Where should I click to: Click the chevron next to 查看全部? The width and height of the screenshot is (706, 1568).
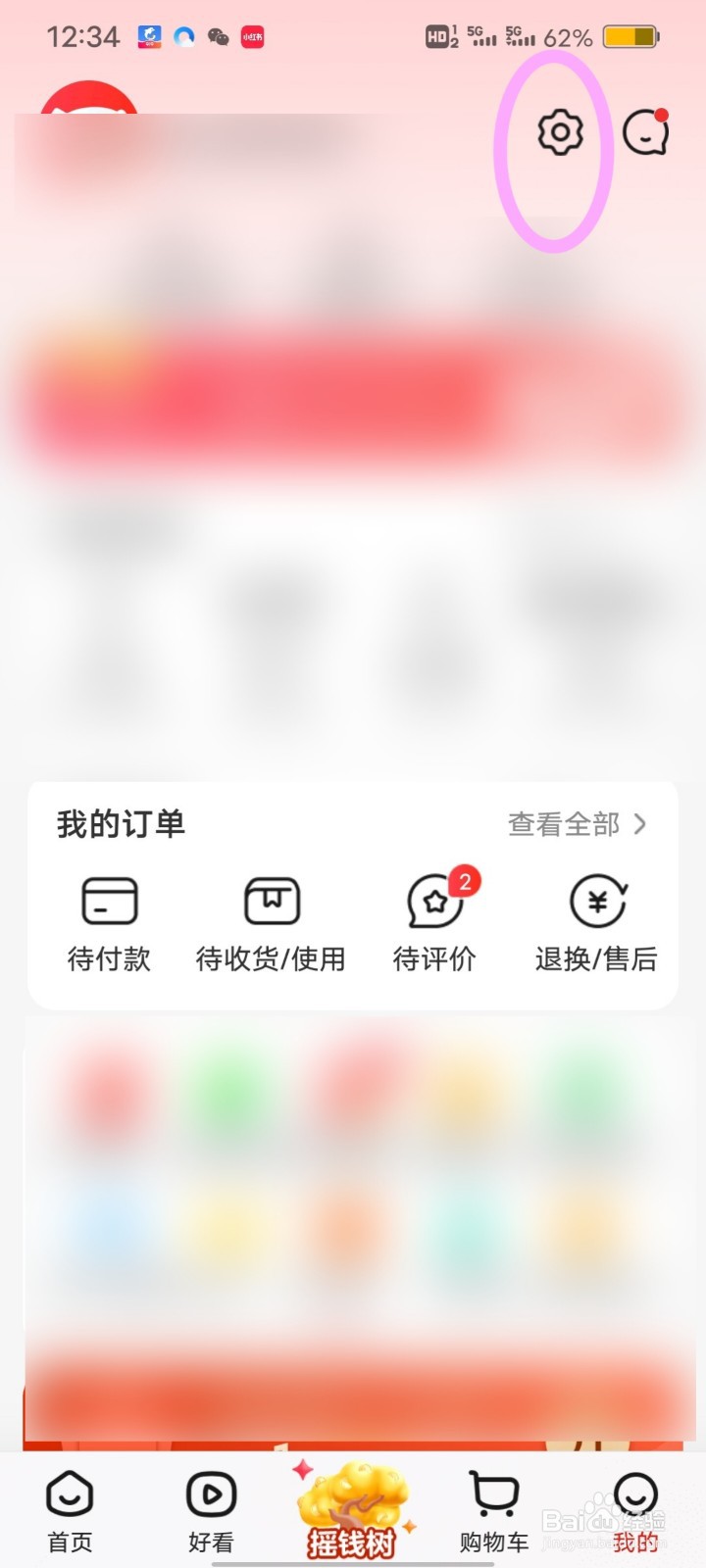640,824
